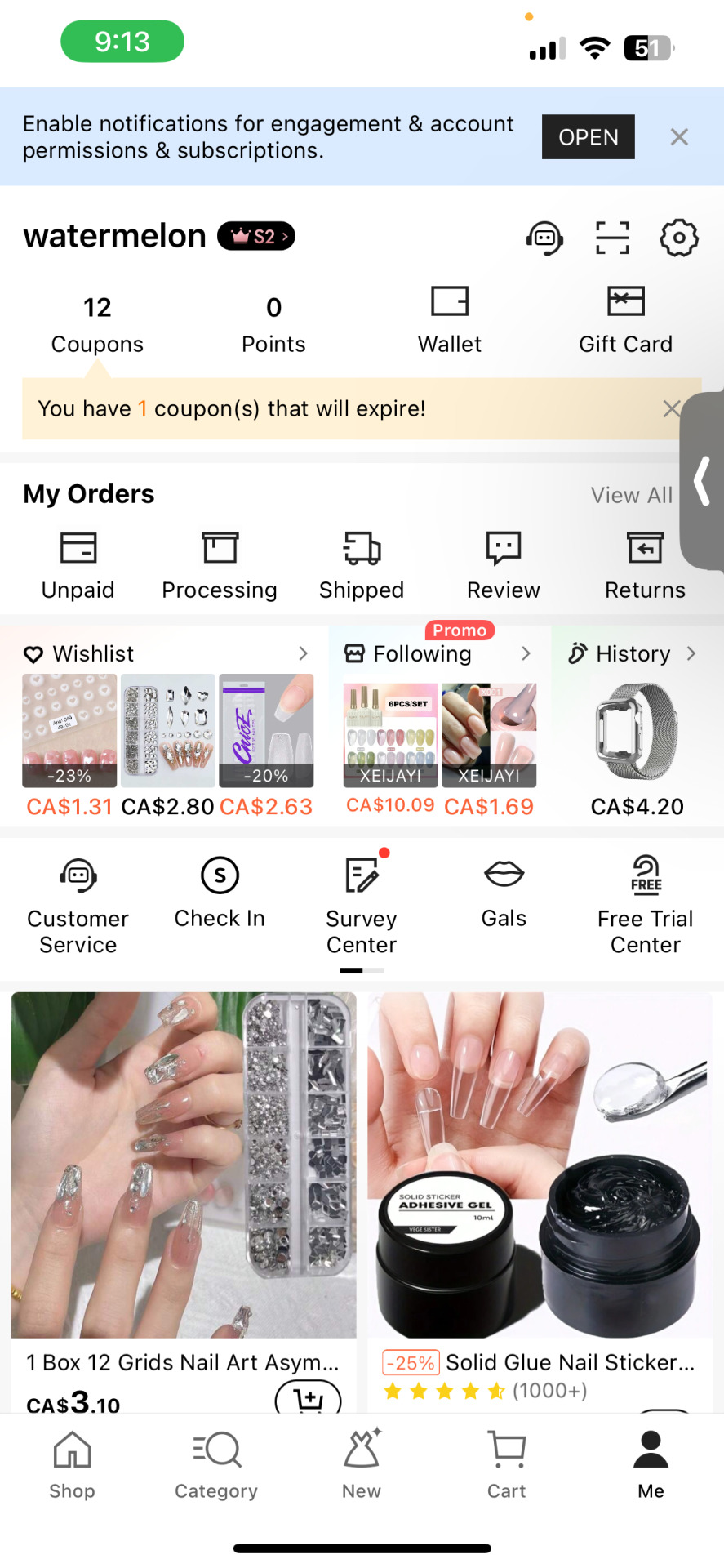
Task: Dismiss the notification permission banner
Action: click(x=679, y=137)
